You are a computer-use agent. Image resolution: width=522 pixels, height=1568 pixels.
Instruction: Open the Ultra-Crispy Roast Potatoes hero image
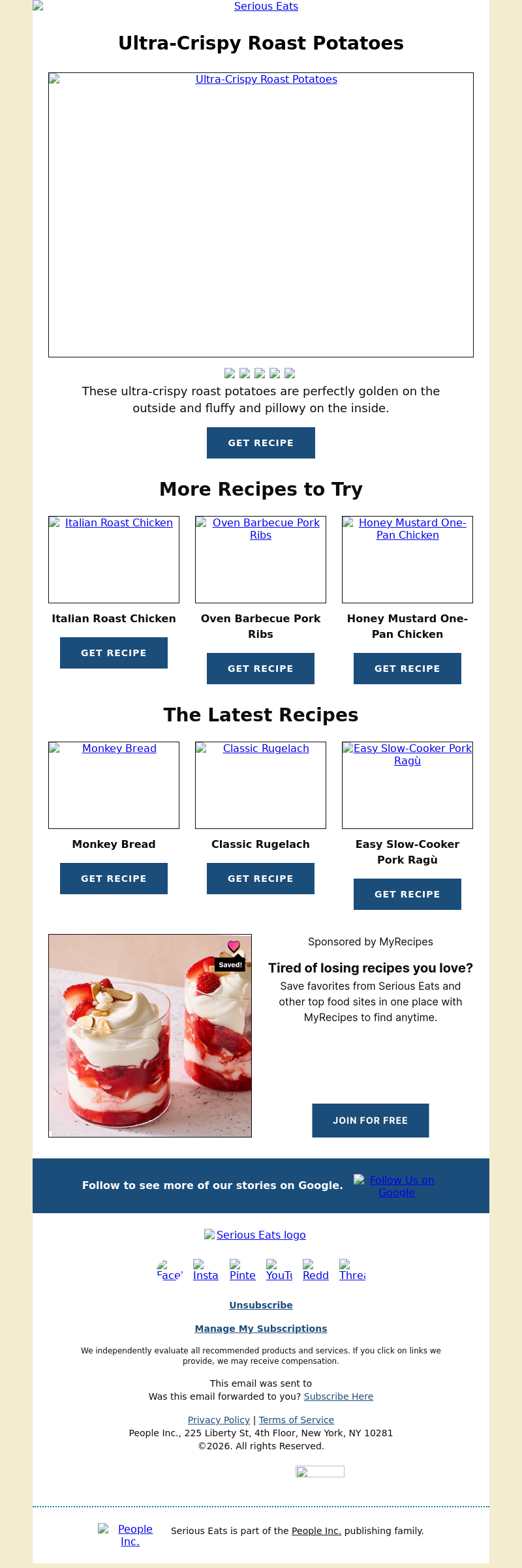(261, 215)
